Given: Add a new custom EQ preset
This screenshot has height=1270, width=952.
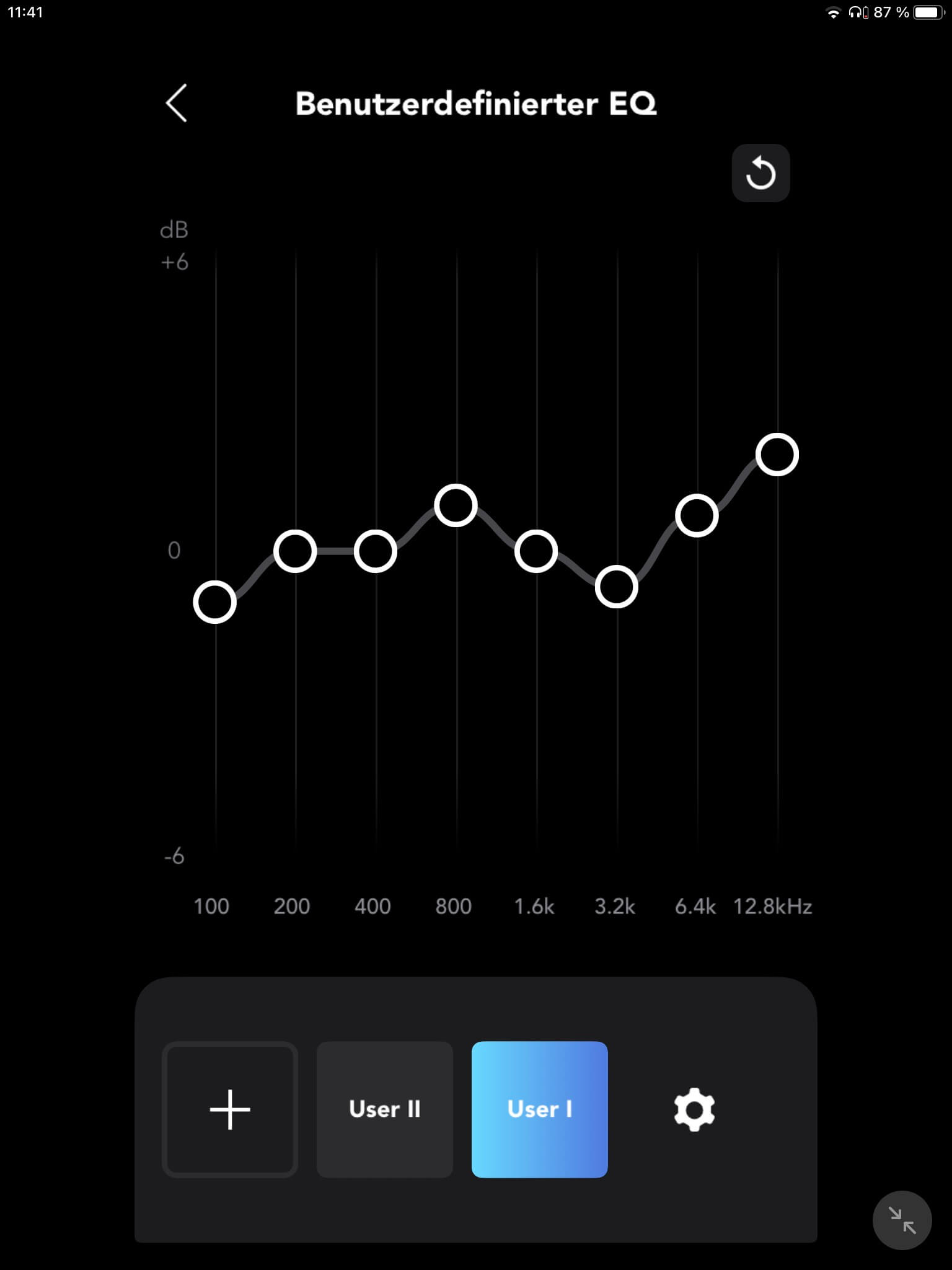Looking at the screenshot, I should tap(230, 1109).
